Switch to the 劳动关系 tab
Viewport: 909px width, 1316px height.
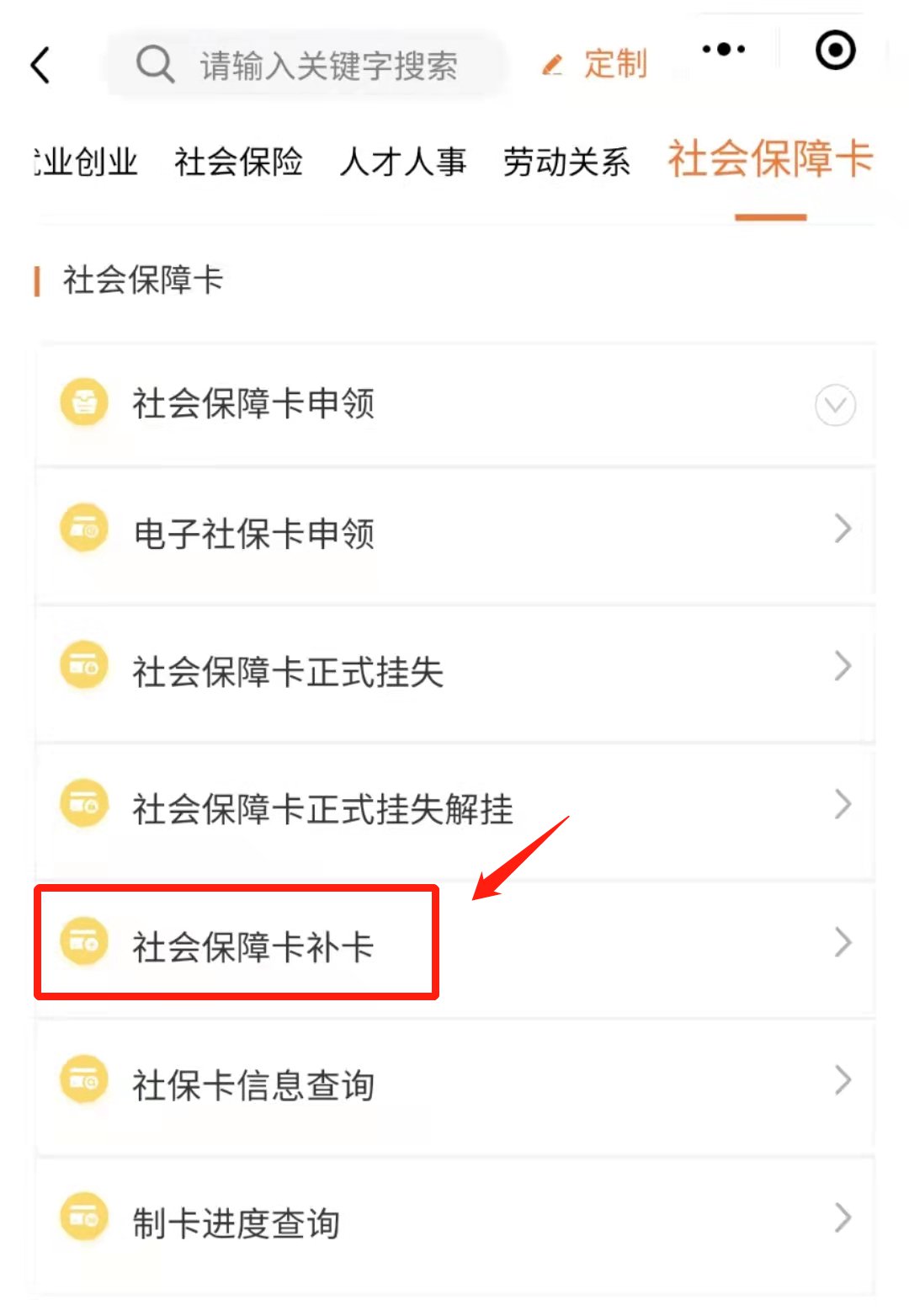click(x=566, y=162)
